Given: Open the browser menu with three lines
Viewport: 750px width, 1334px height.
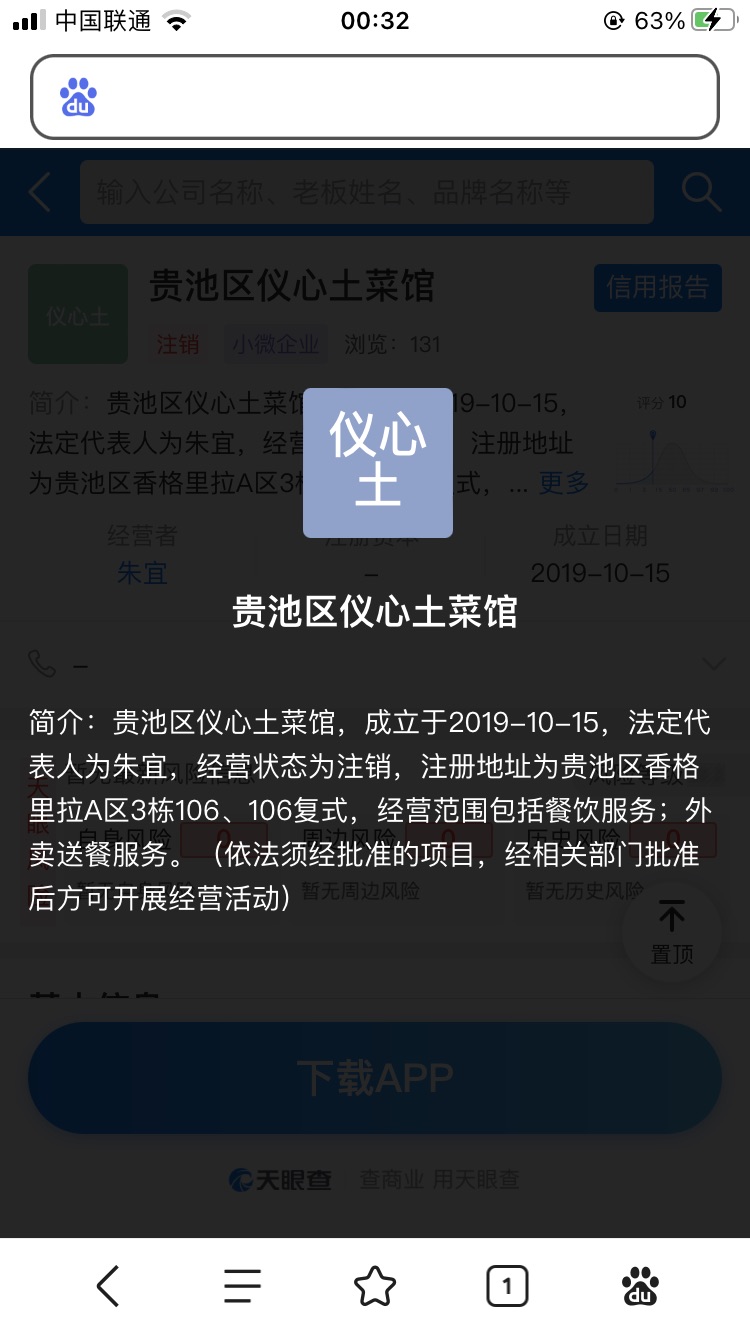Looking at the screenshot, I should 242,1285.
